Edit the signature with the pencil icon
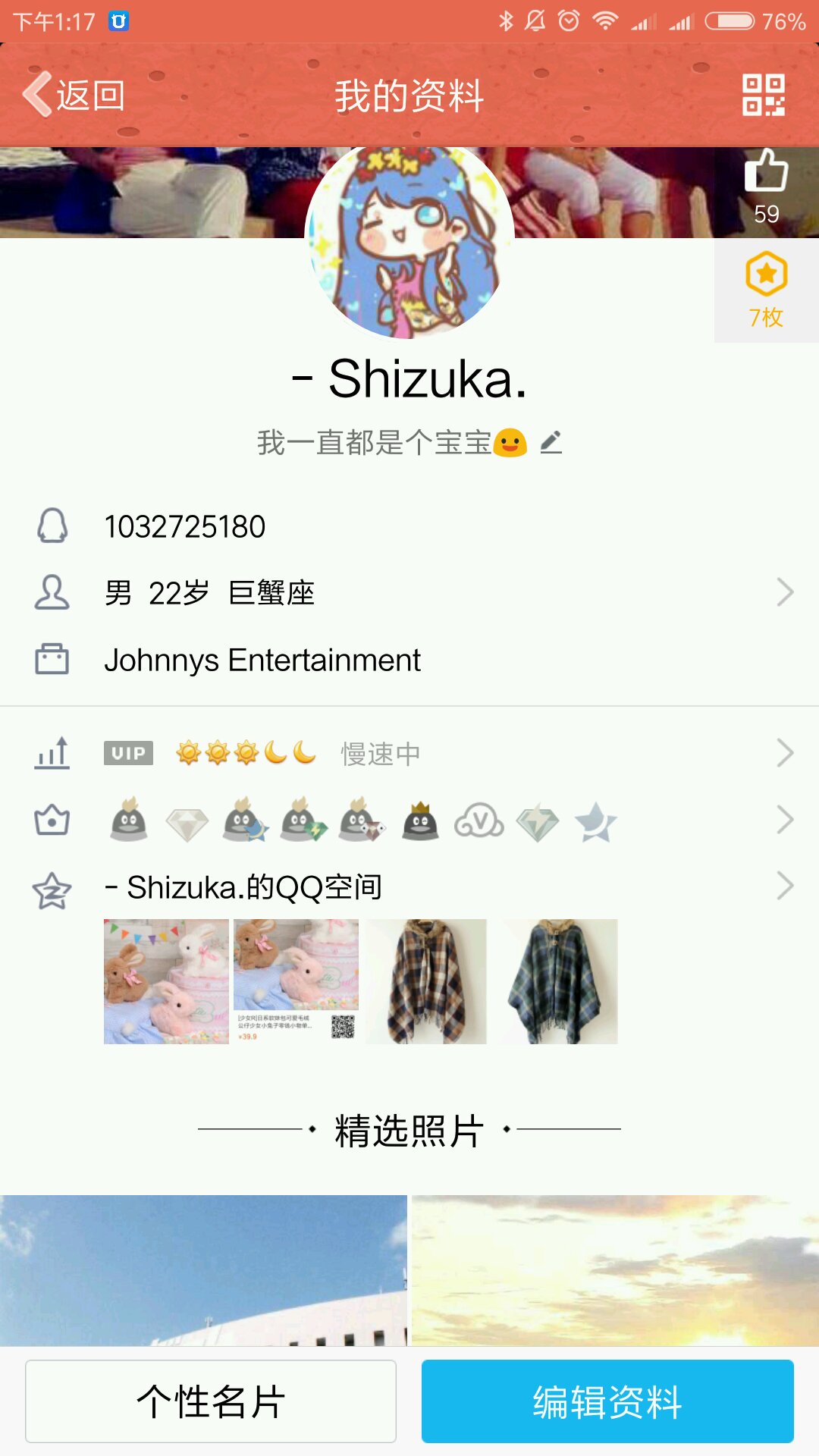 click(551, 442)
